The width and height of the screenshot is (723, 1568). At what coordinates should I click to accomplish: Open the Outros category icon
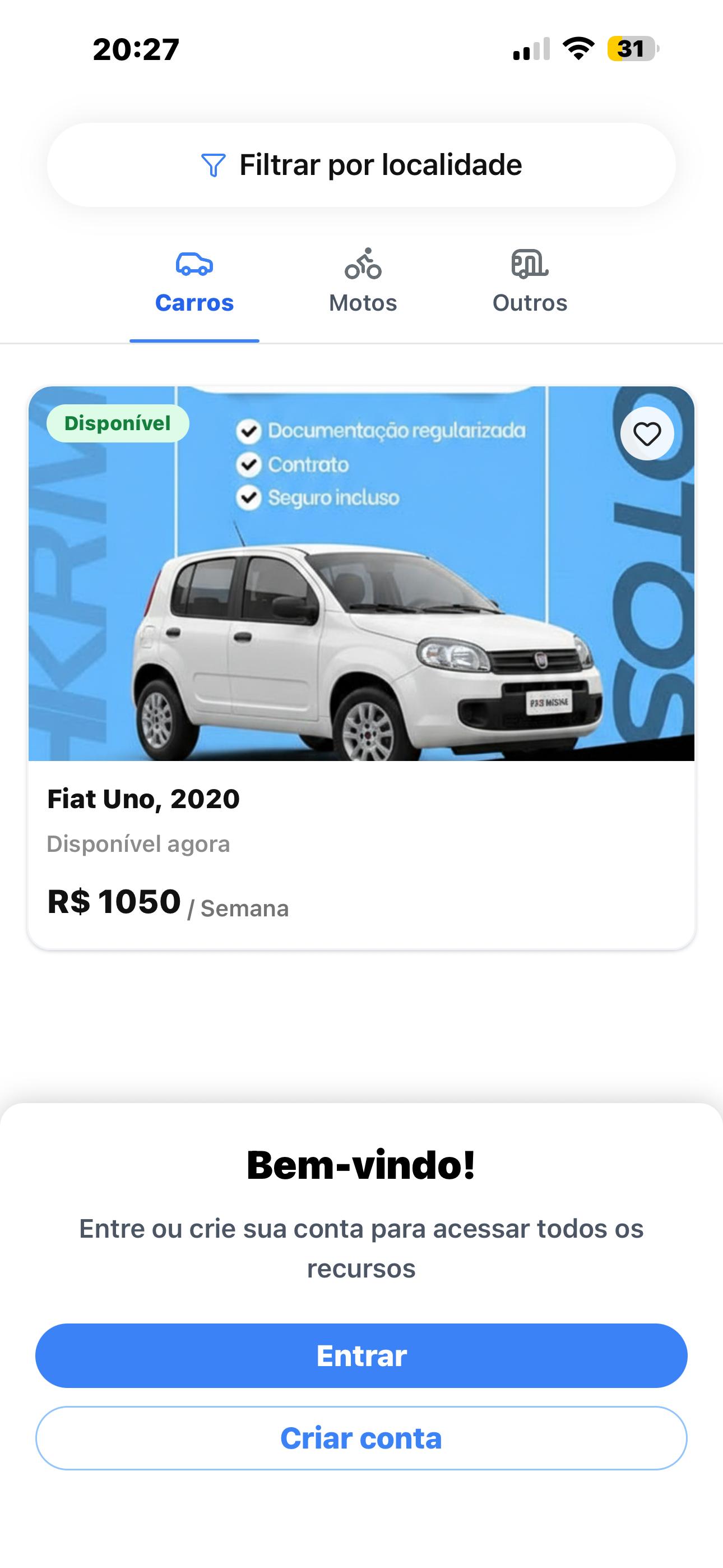pyautogui.click(x=529, y=264)
